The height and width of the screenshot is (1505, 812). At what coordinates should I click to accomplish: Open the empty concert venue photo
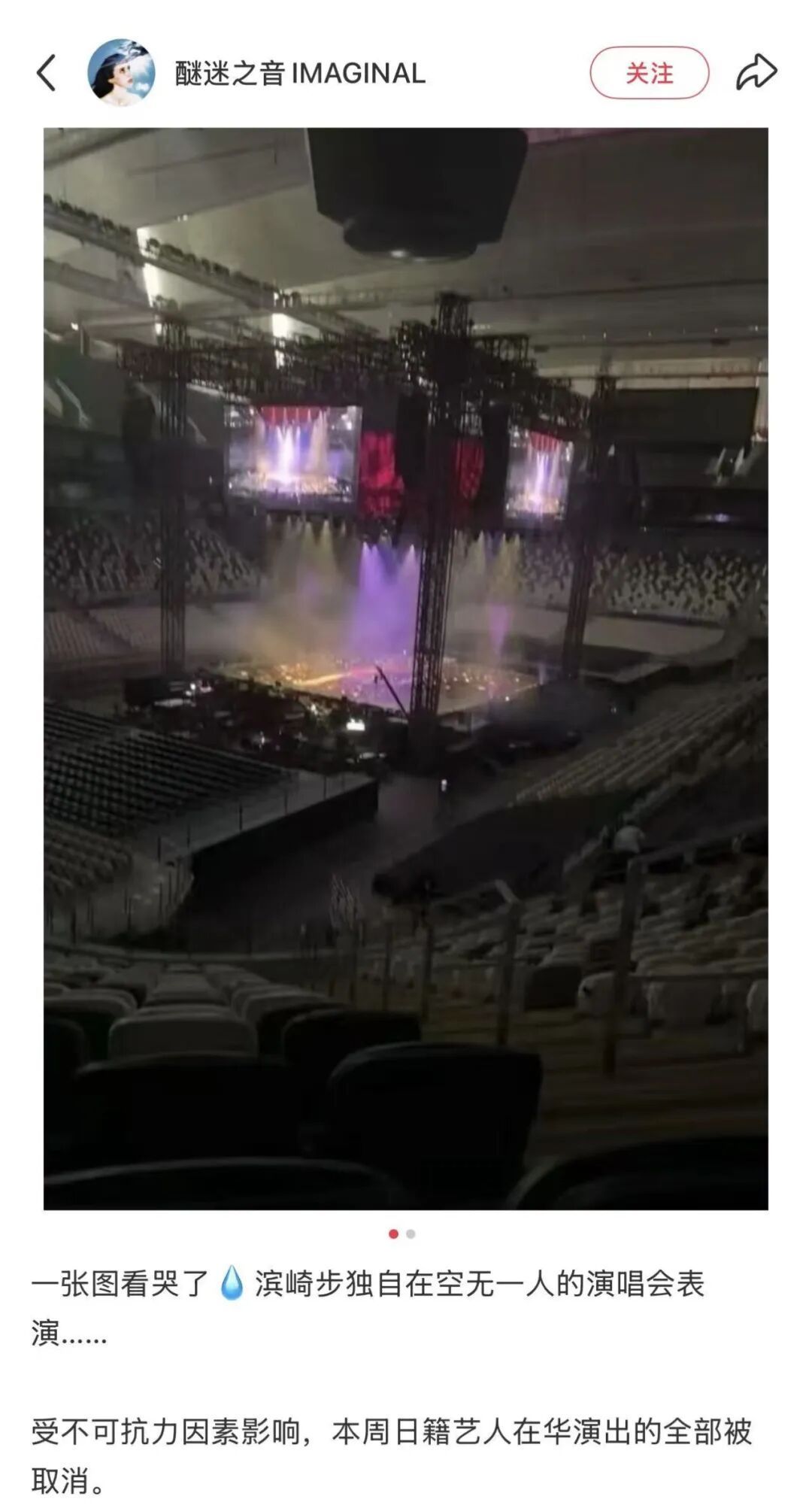pyautogui.click(x=406, y=668)
